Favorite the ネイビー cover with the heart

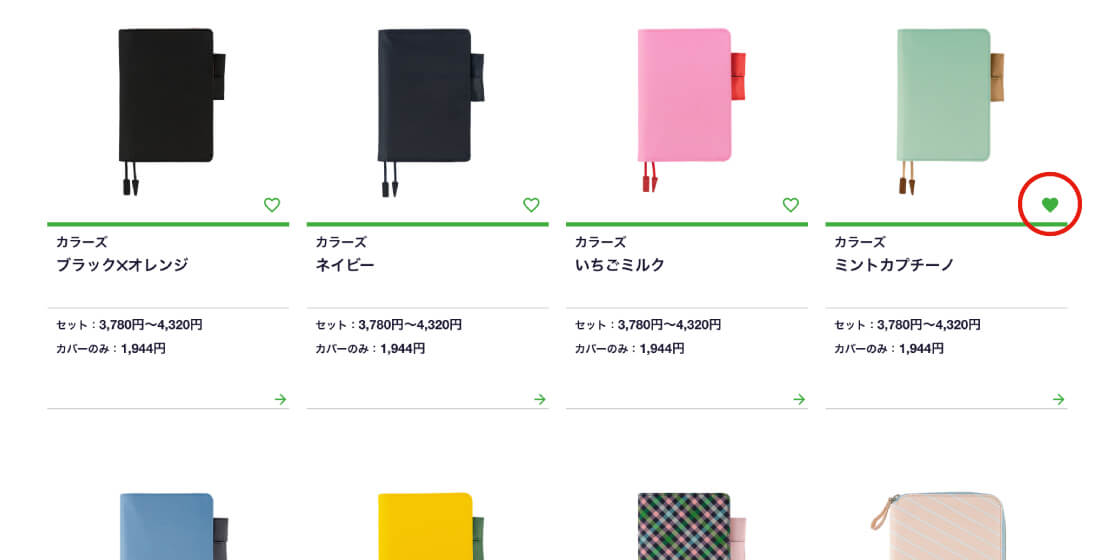(x=531, y=205)
